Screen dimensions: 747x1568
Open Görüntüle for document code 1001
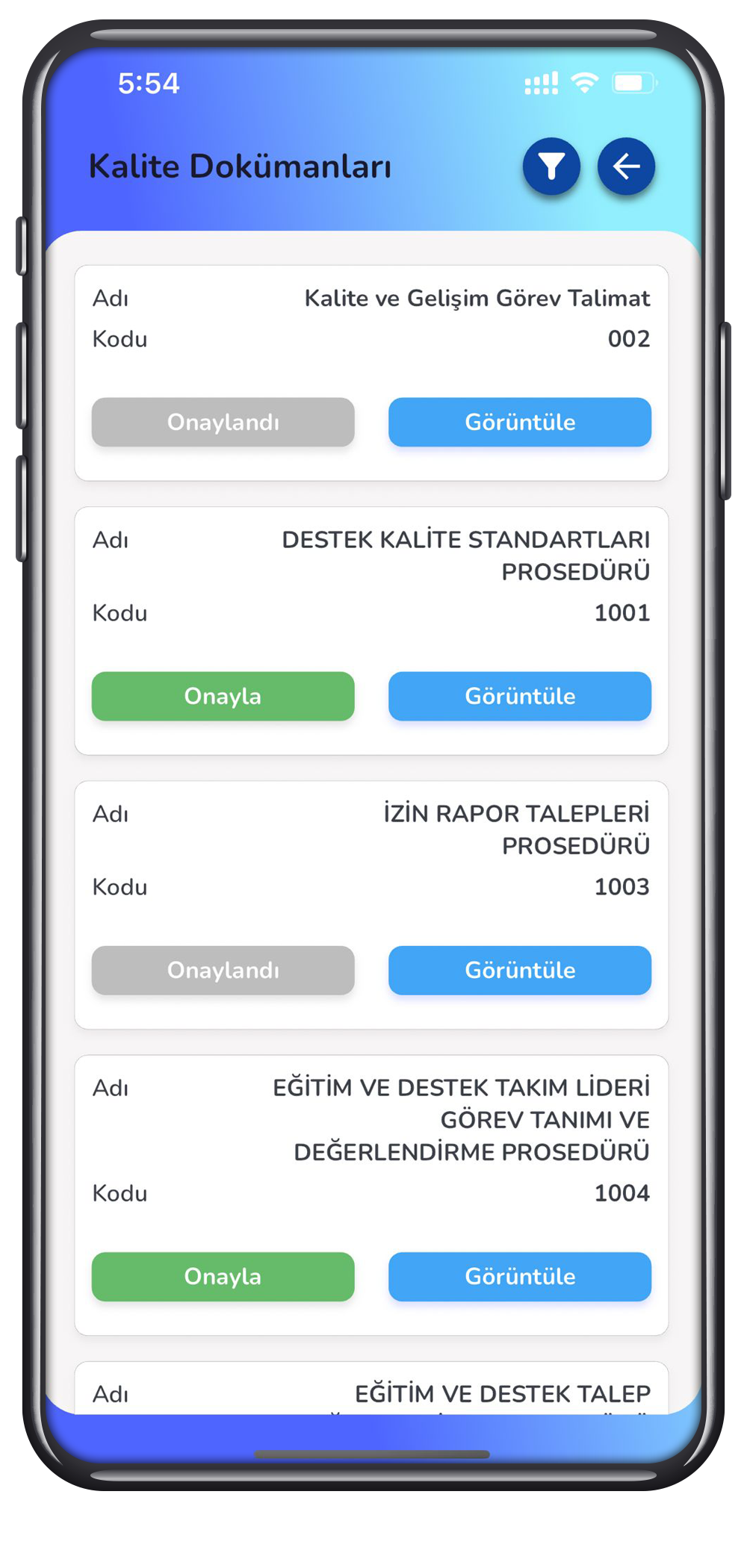click(x=520, y=696)
